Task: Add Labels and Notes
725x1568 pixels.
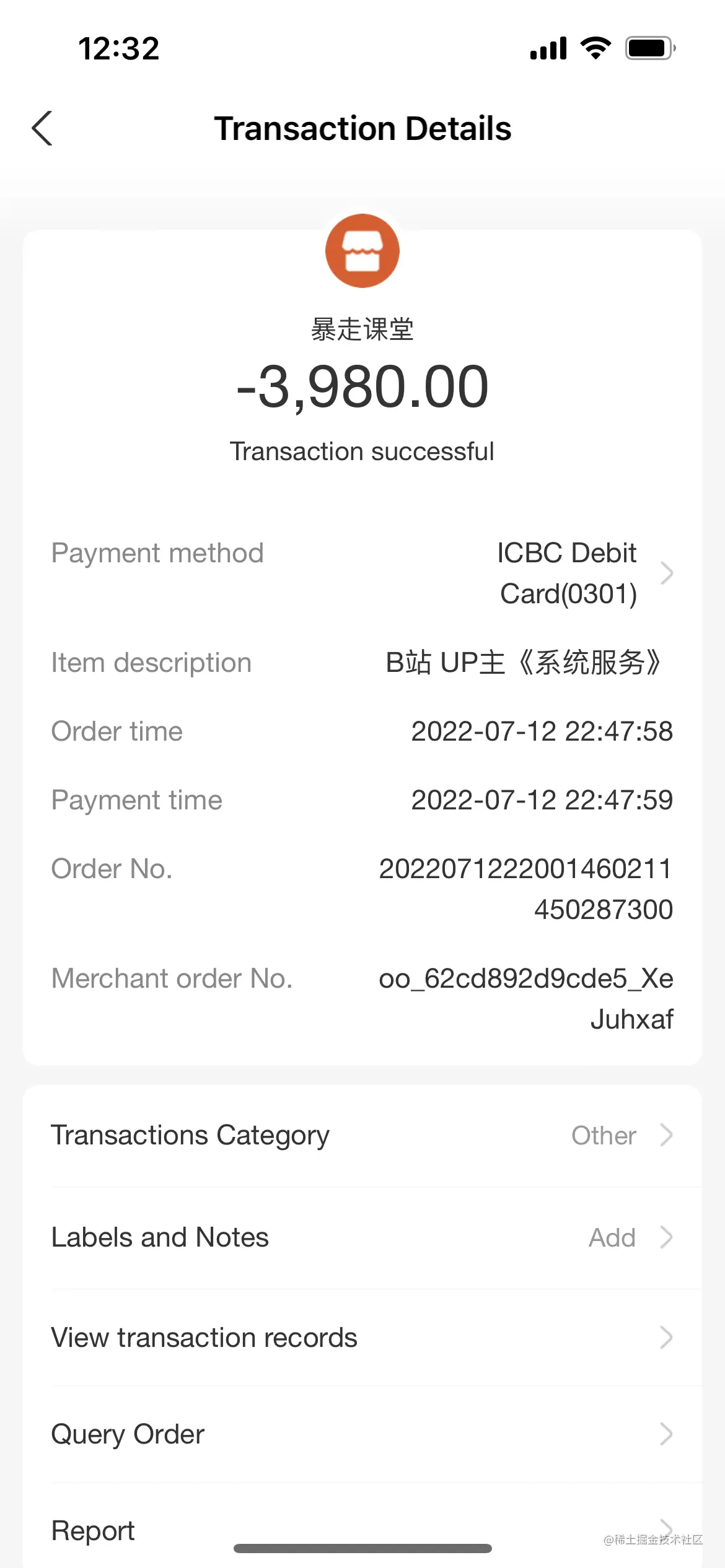Action: (x=362, y=1237)
